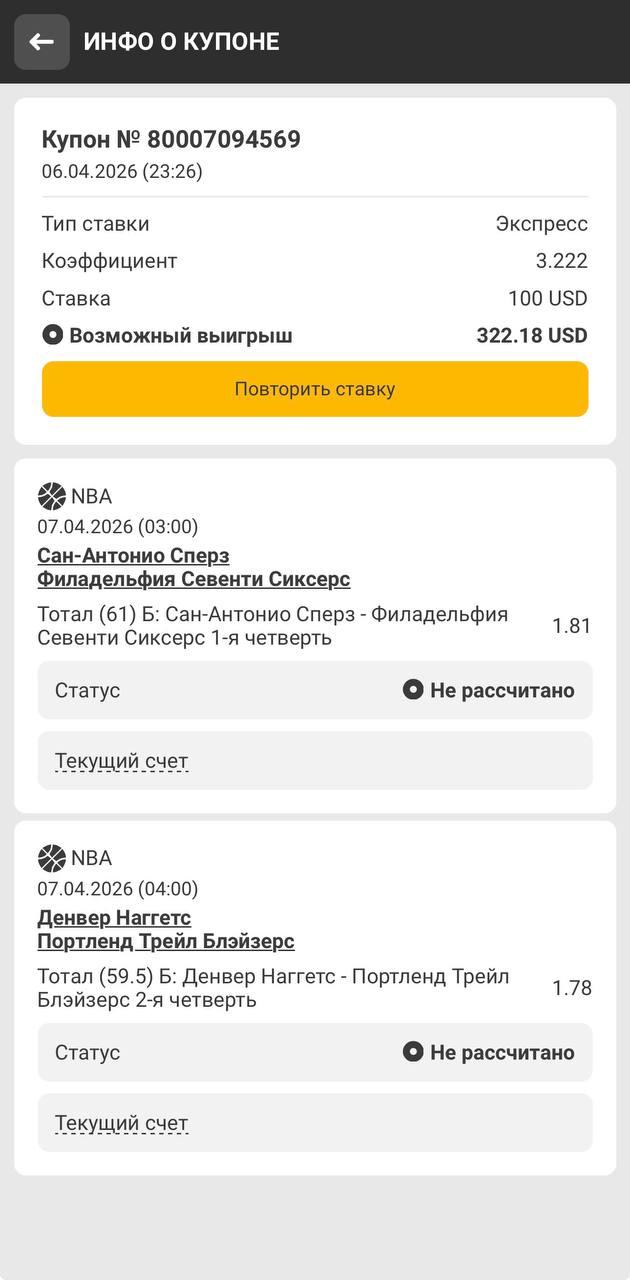Show Текущий счет for the Денвер Наггетс game

coord(121,1123)
